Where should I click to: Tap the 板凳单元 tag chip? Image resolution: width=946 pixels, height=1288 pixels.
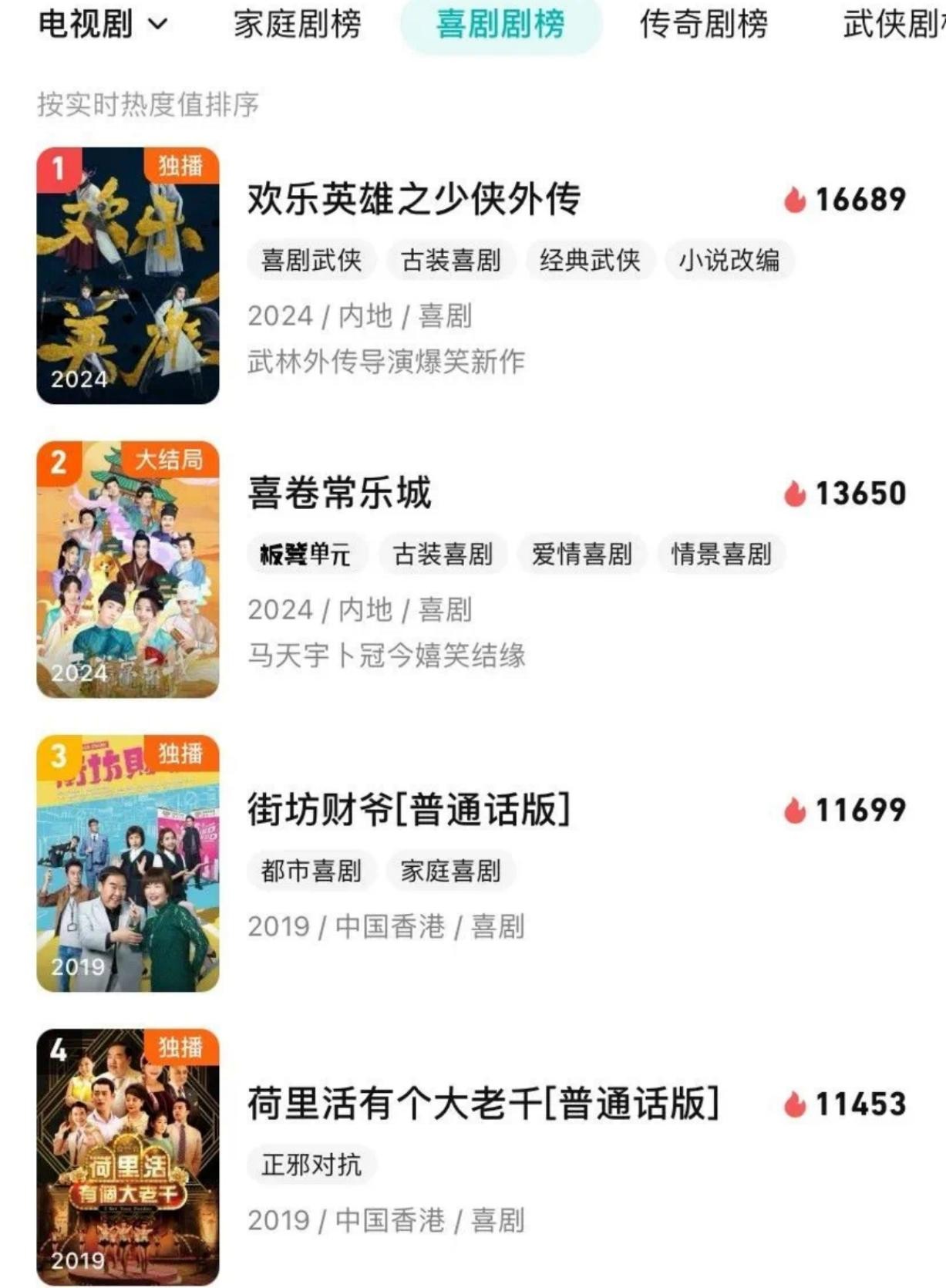[305, 554]
